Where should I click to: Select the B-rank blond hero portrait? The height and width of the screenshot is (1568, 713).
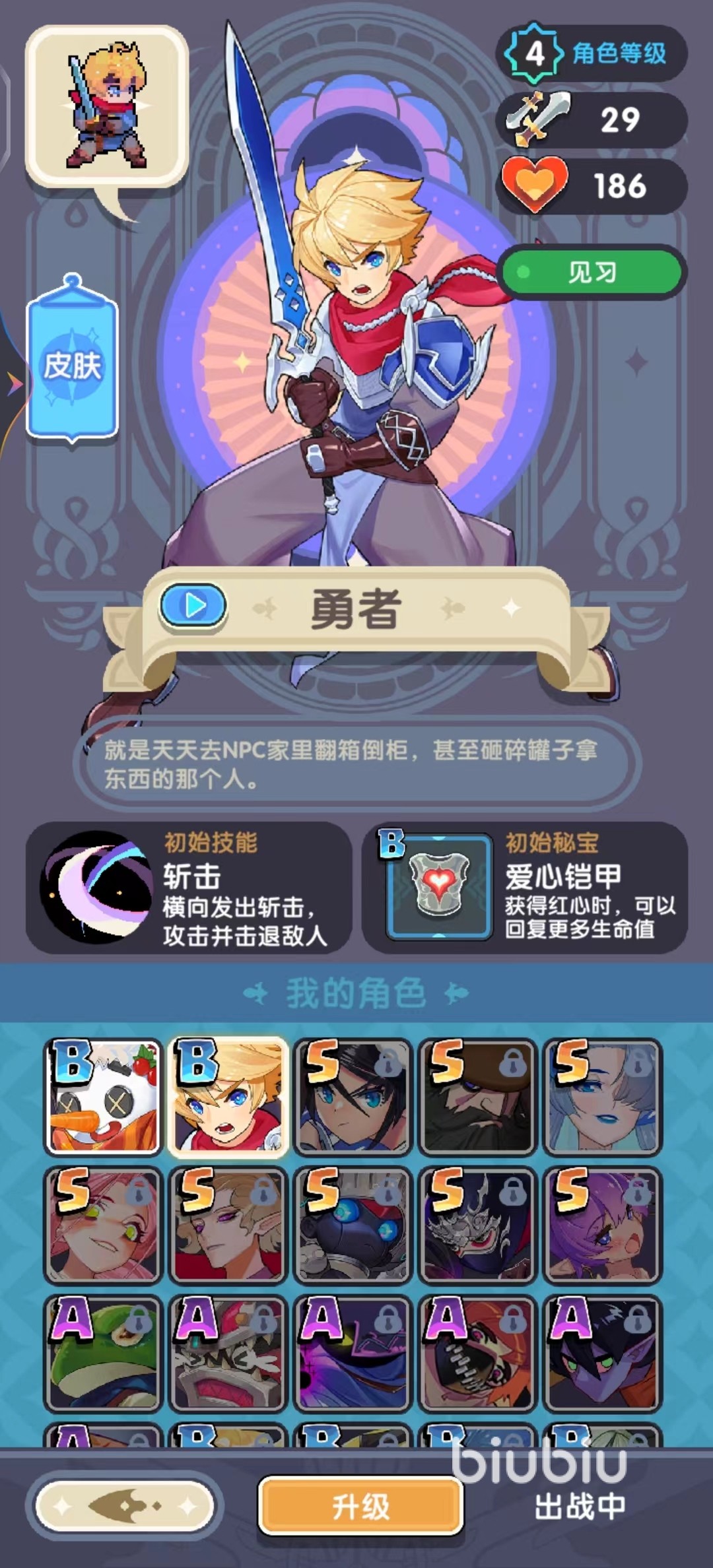(x=228, y=1097)
